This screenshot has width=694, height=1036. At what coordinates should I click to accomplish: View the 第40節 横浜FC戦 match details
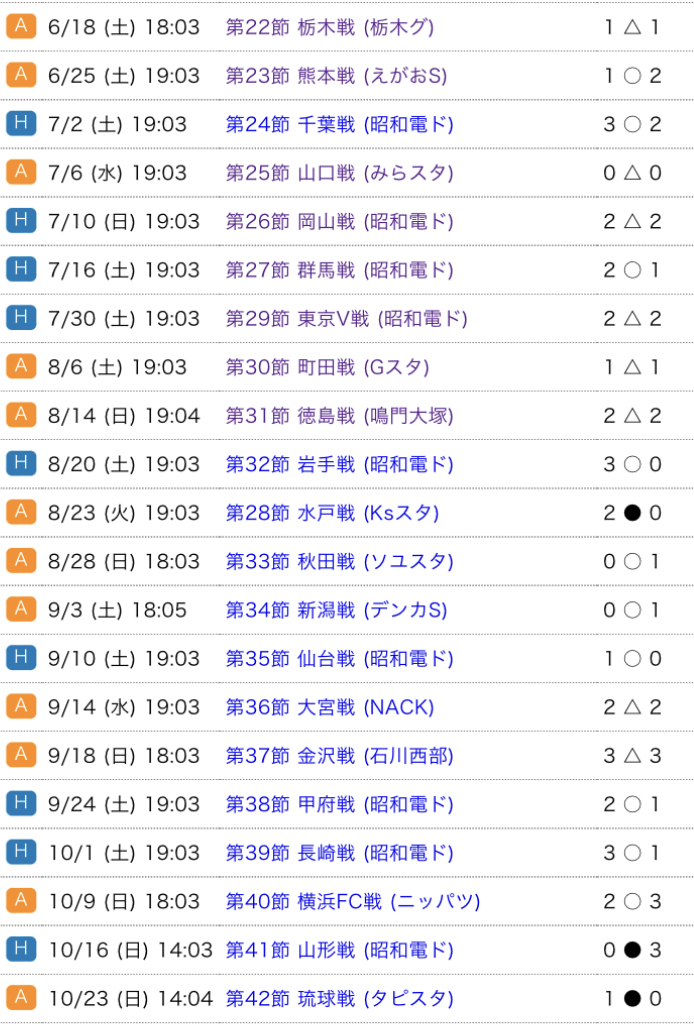(352, 901)
